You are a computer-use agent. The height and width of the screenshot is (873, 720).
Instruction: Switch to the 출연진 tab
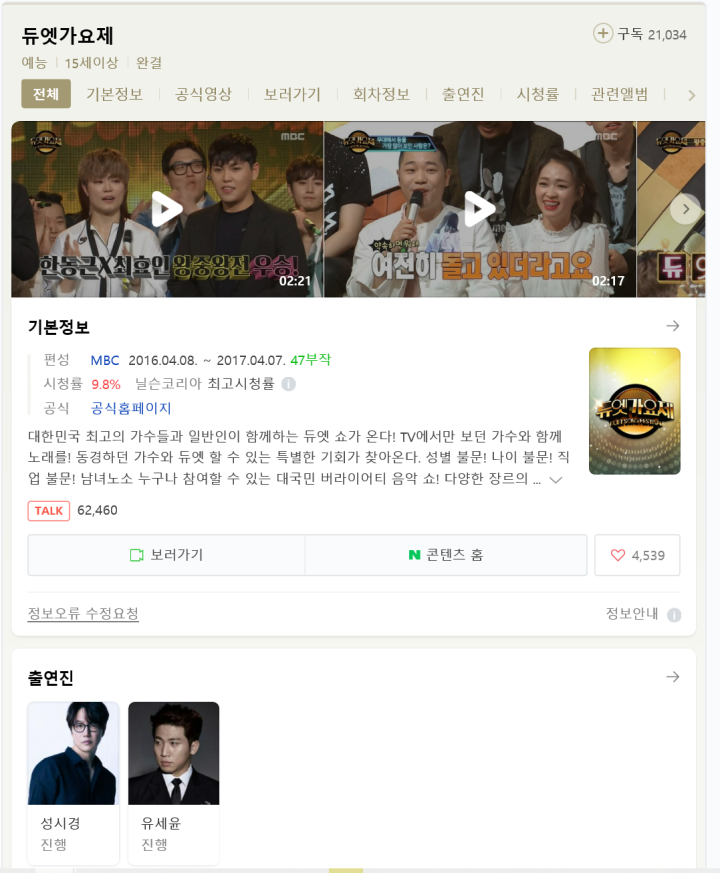[x=463, y=94]
